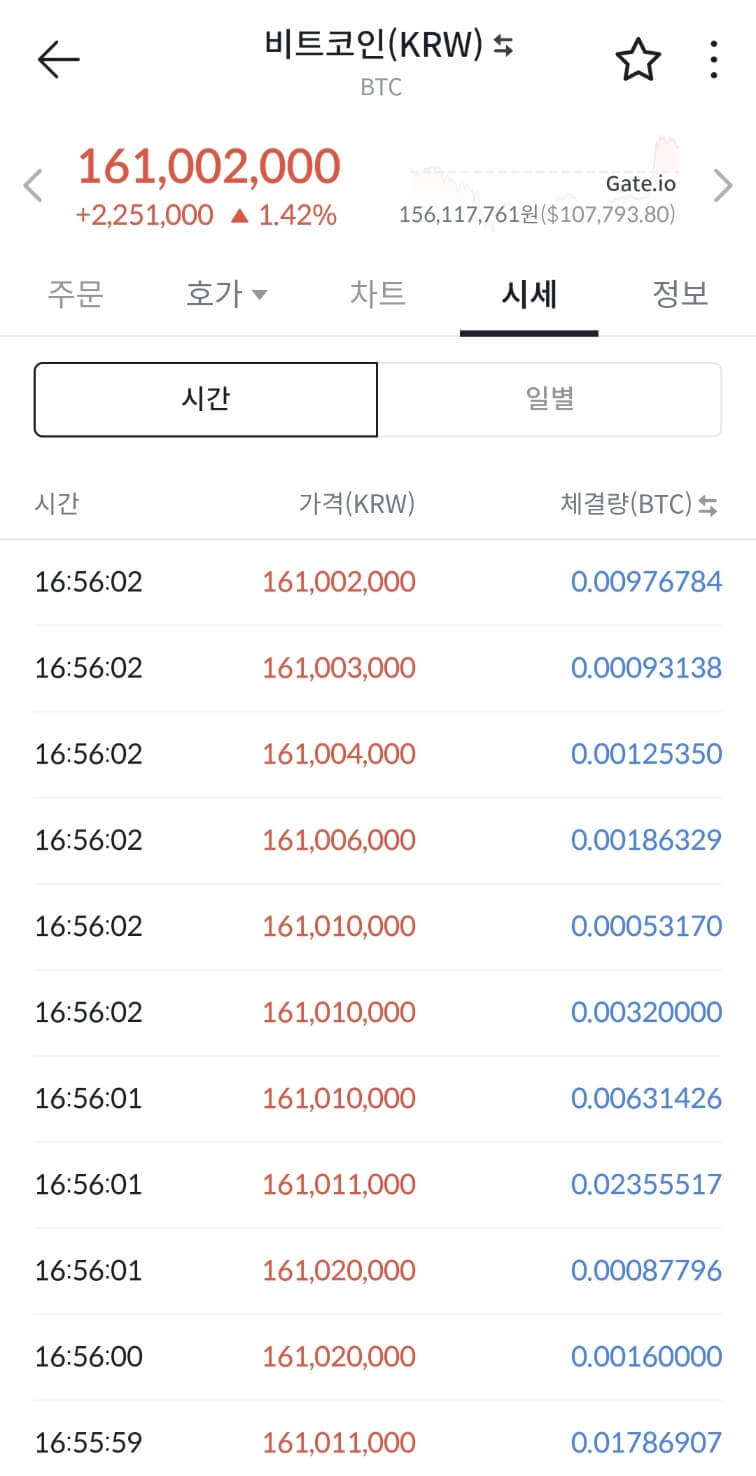Click the current price 161,002,000
756x1476 pixels.
click(x=209, y=166)
